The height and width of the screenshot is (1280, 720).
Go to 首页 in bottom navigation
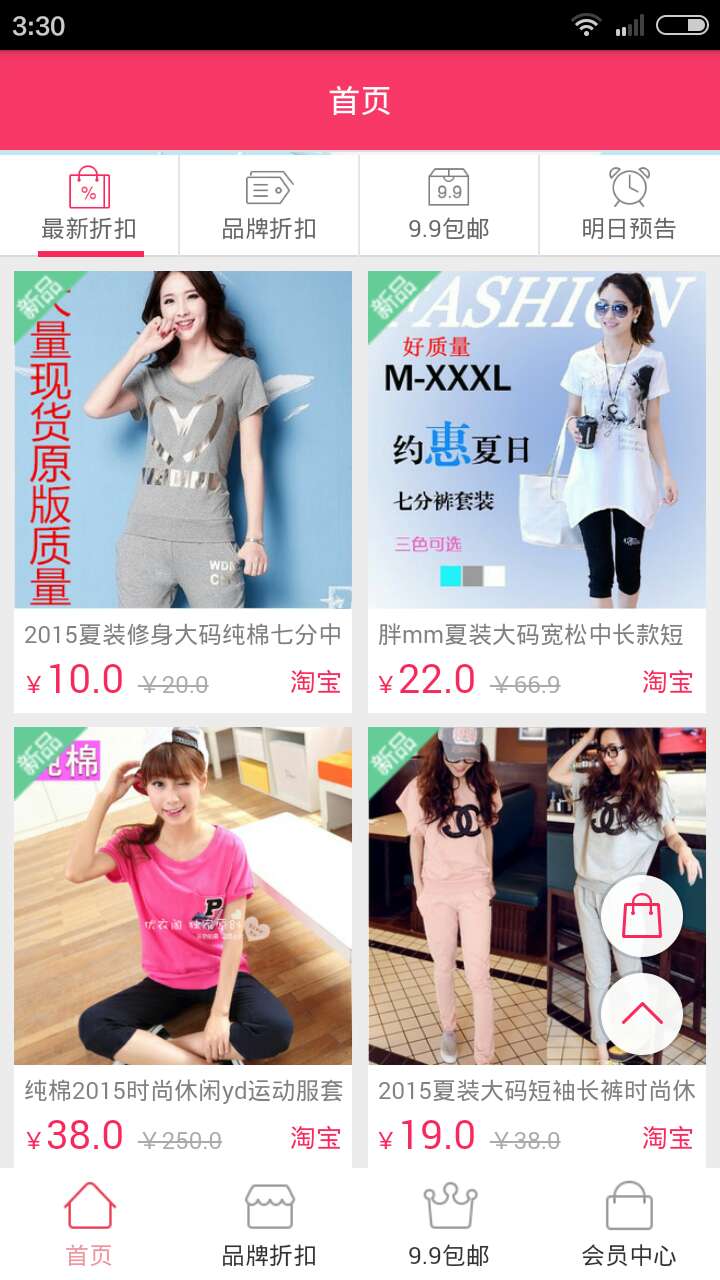point(89,1224)
